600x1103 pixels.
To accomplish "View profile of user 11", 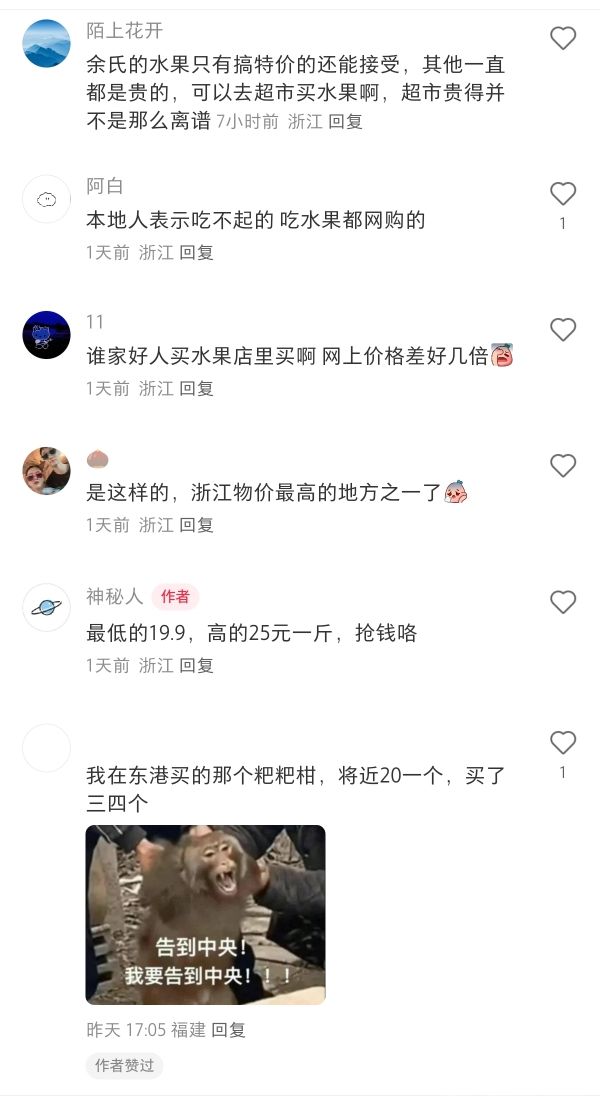I will click(46, 335).
